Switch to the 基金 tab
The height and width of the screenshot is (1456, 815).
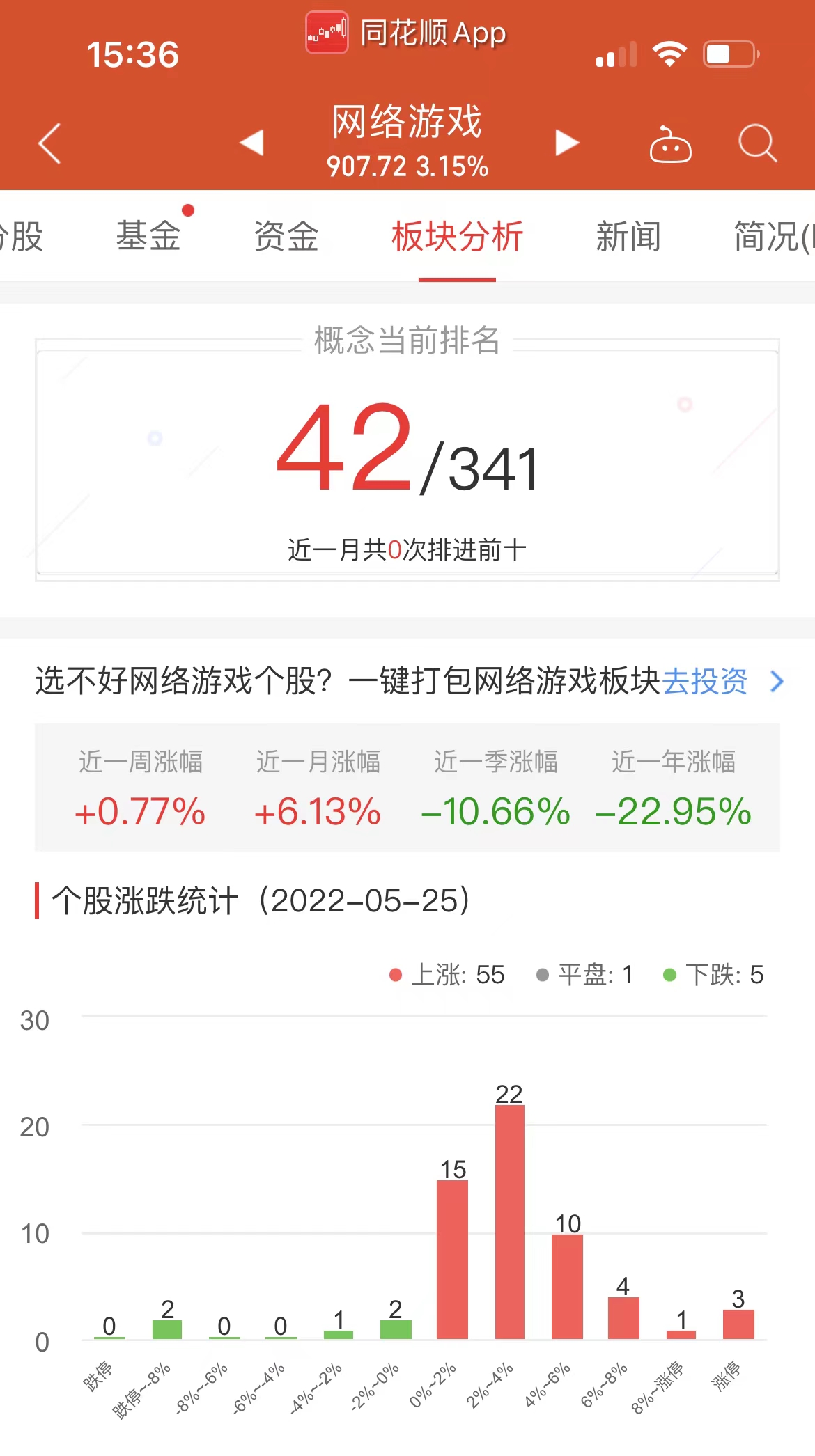coord(148,236)
